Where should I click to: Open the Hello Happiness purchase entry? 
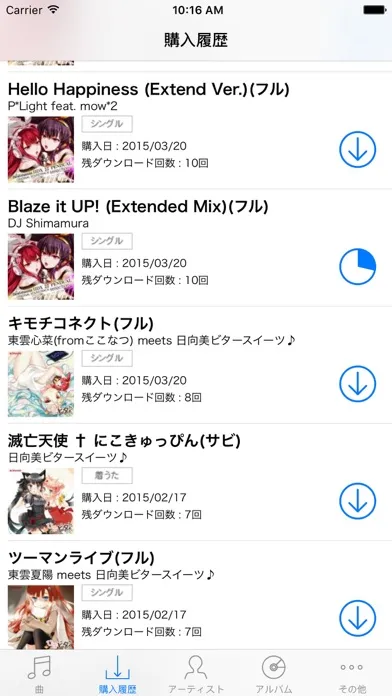point(196,130)
